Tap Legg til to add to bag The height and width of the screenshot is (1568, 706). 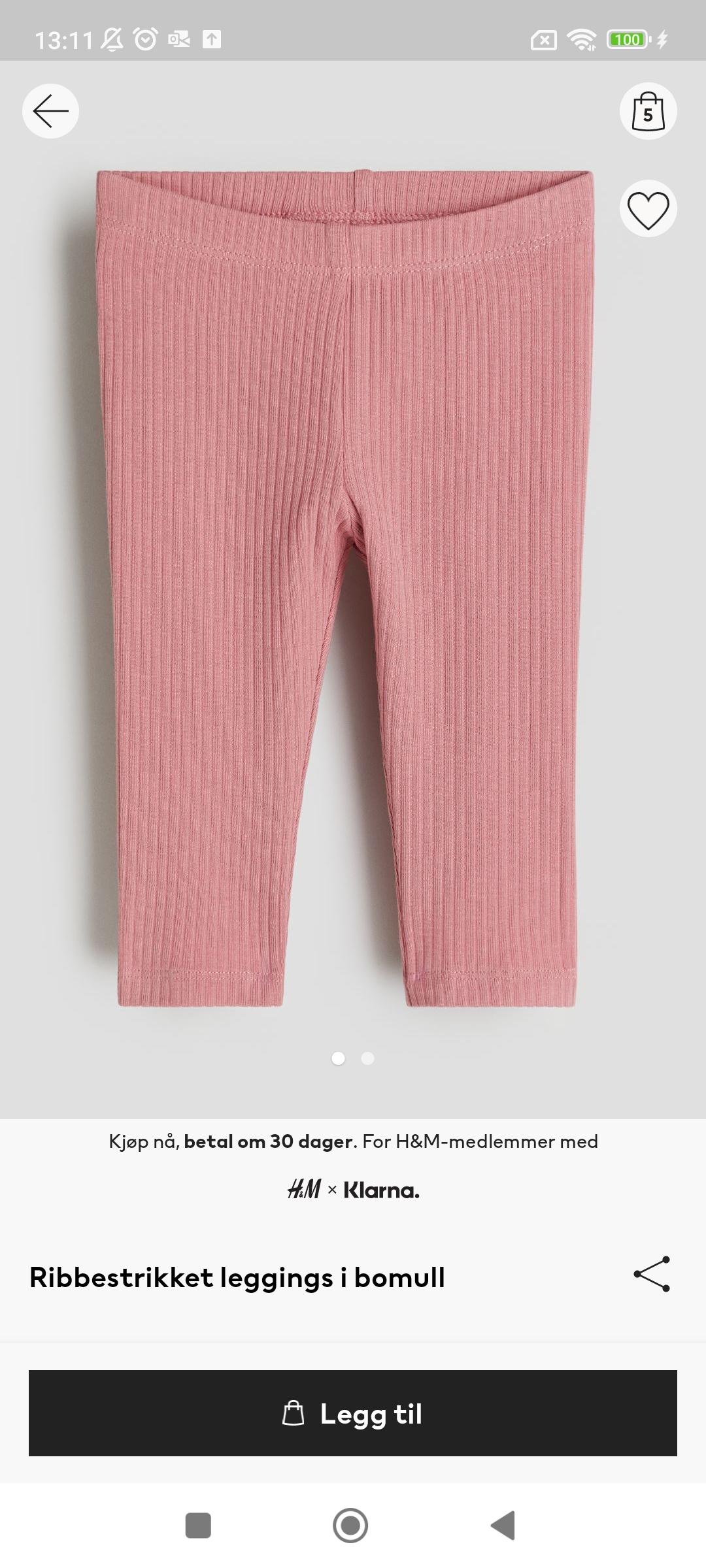(353, 1413)
